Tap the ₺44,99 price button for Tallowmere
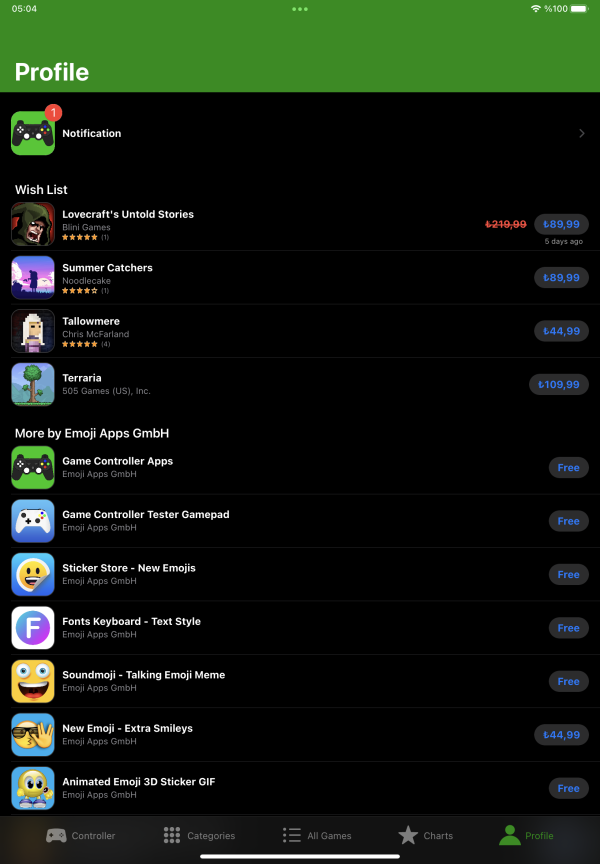Viewport: 600px width, 864px height. (x=561, y=331)
